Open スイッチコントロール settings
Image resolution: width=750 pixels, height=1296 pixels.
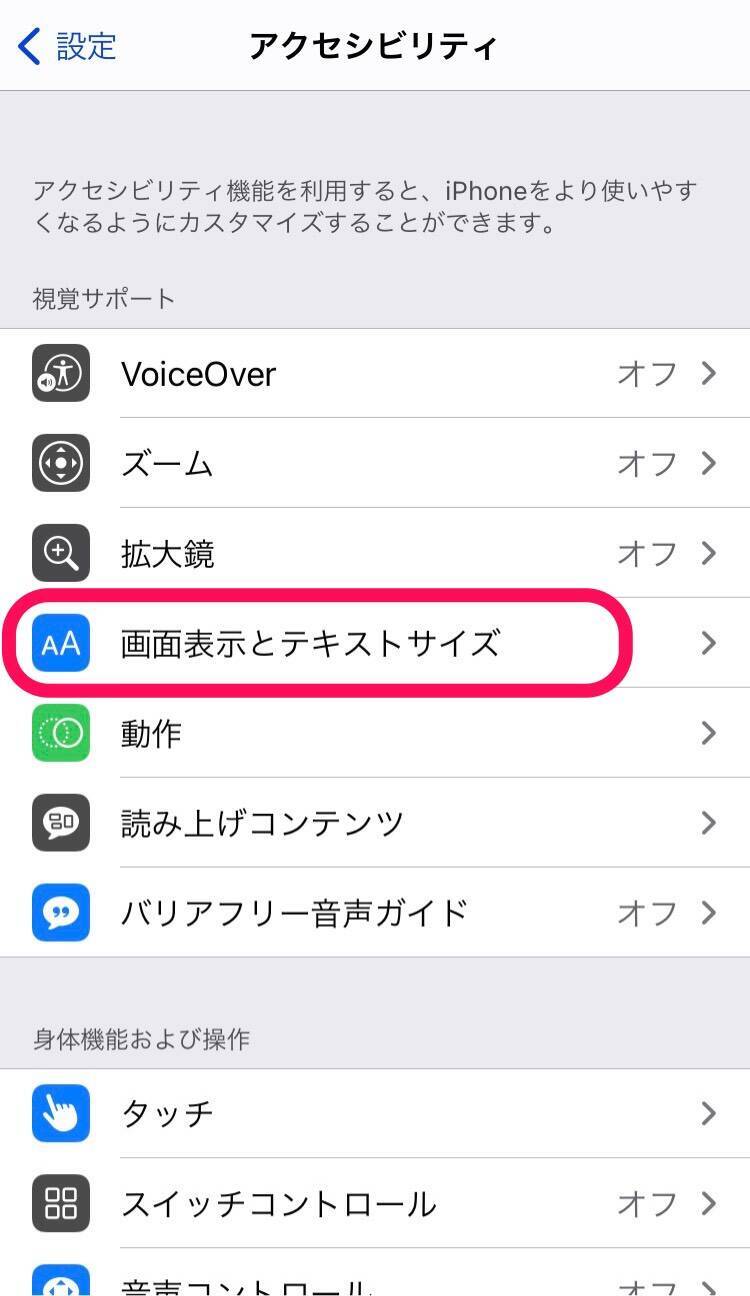[x=375, y=1203]
